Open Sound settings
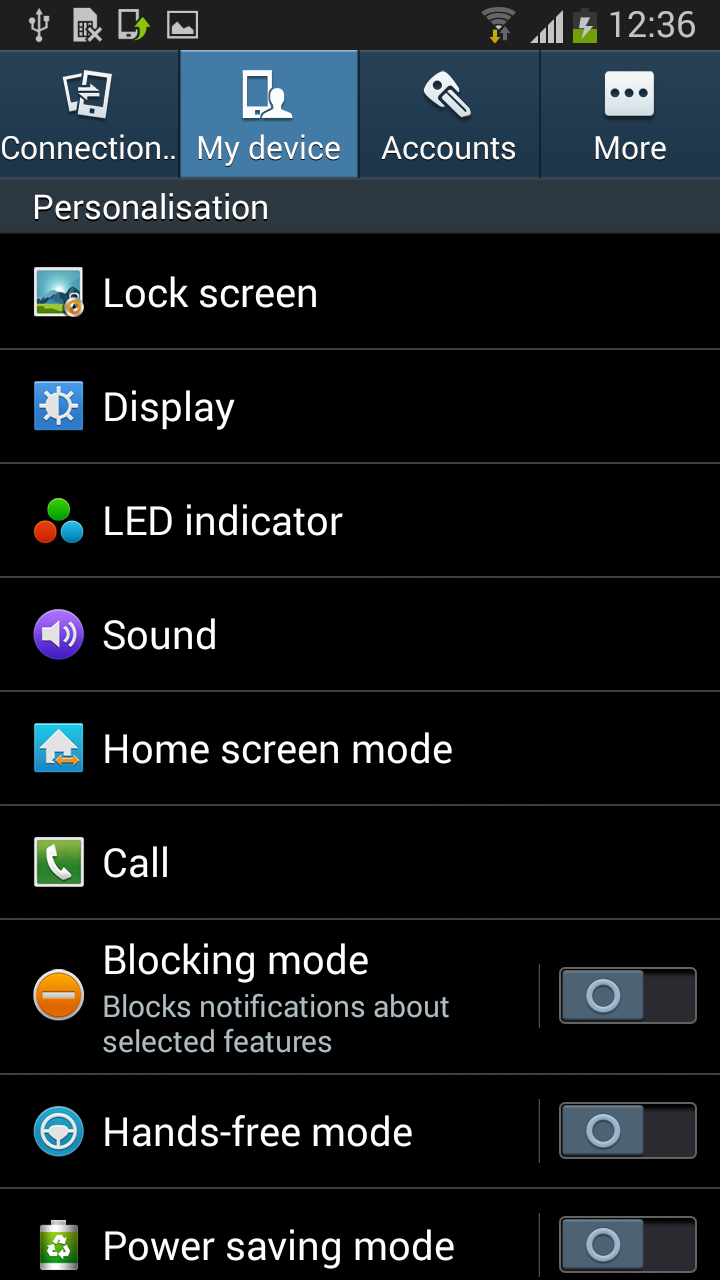 (x=360, y=635)
